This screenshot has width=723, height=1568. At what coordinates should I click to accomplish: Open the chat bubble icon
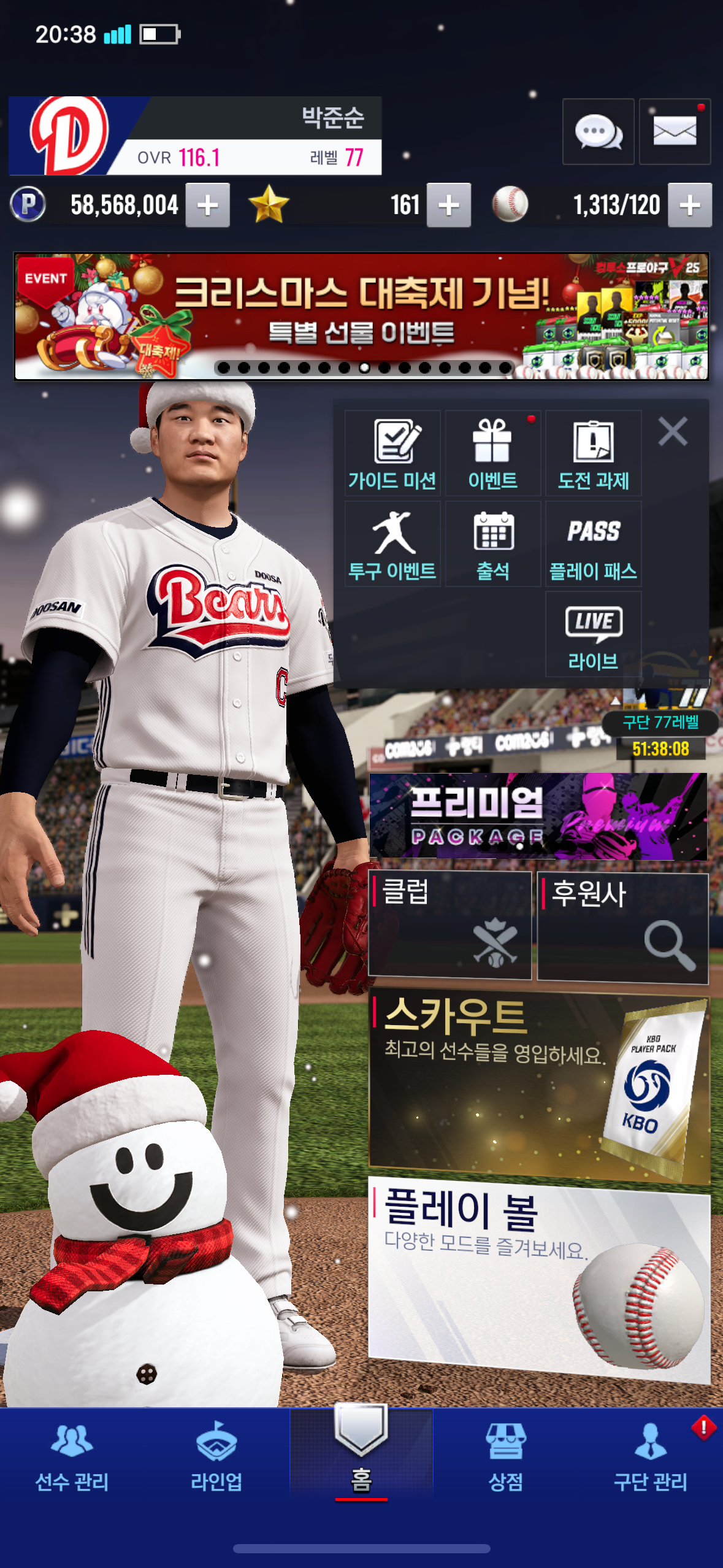coord(598,131)
